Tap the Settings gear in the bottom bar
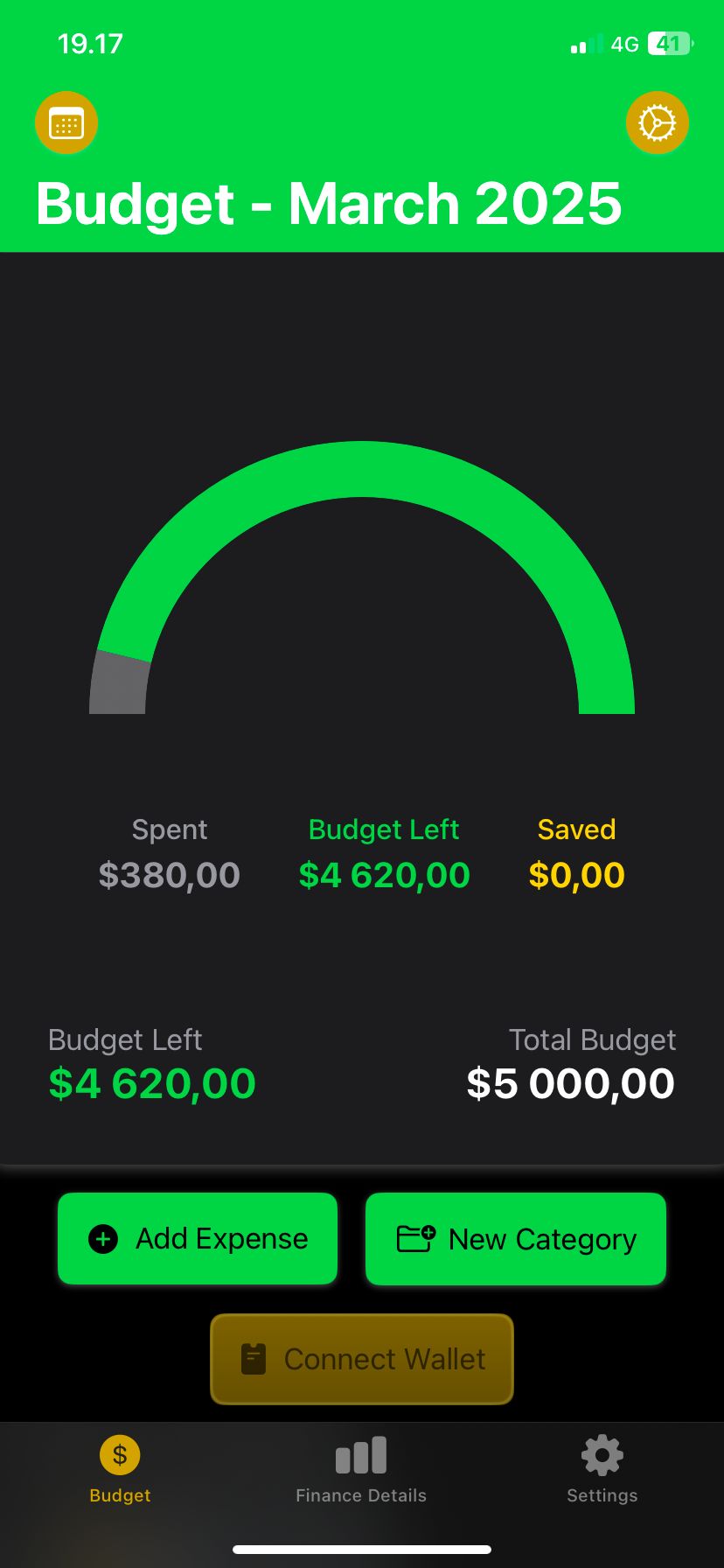Screen dimensions: 724x1568 tap(601, 1454)
